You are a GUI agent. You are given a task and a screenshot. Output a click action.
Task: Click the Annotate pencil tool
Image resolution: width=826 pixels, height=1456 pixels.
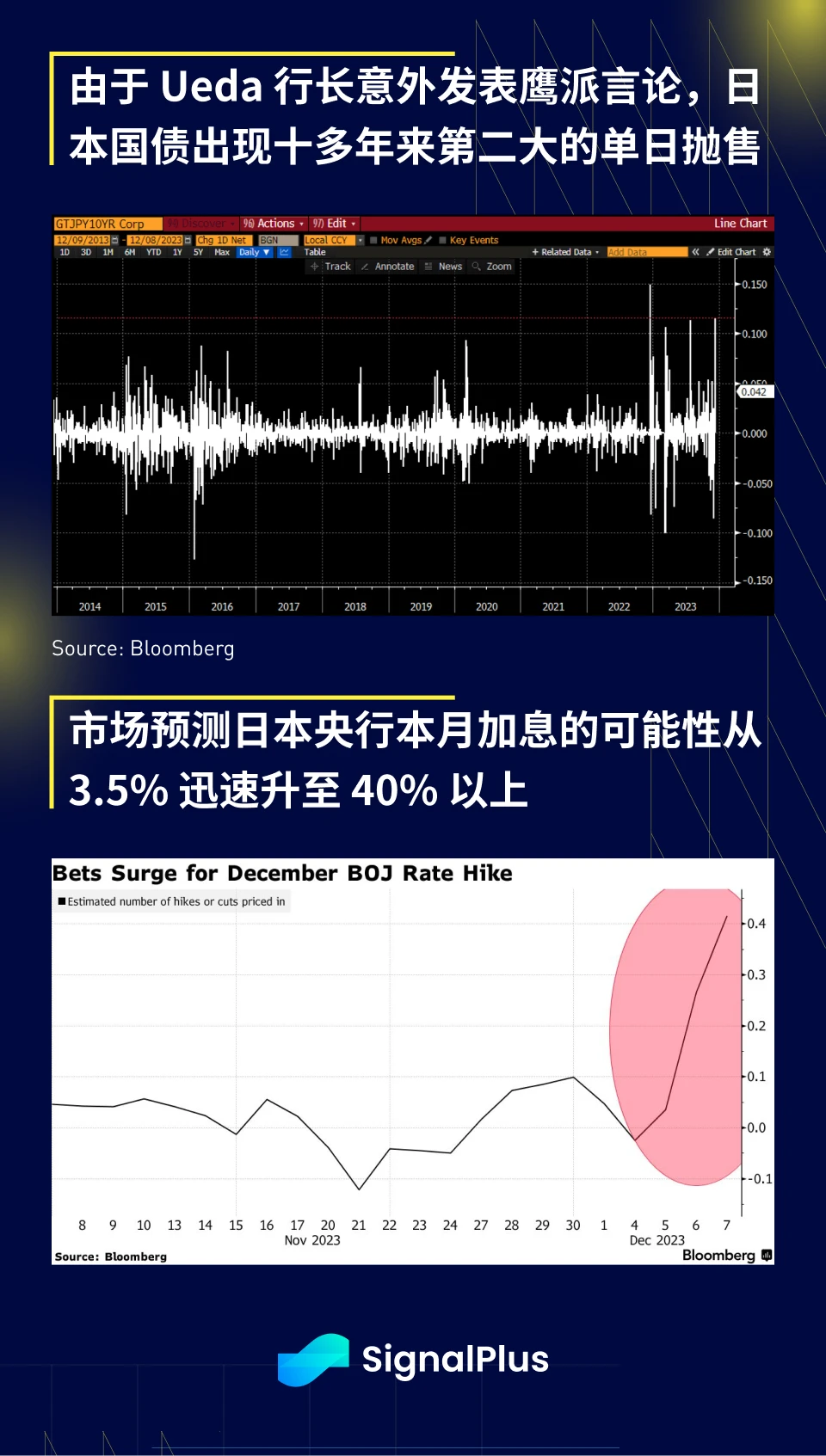[x=394, y=266]
